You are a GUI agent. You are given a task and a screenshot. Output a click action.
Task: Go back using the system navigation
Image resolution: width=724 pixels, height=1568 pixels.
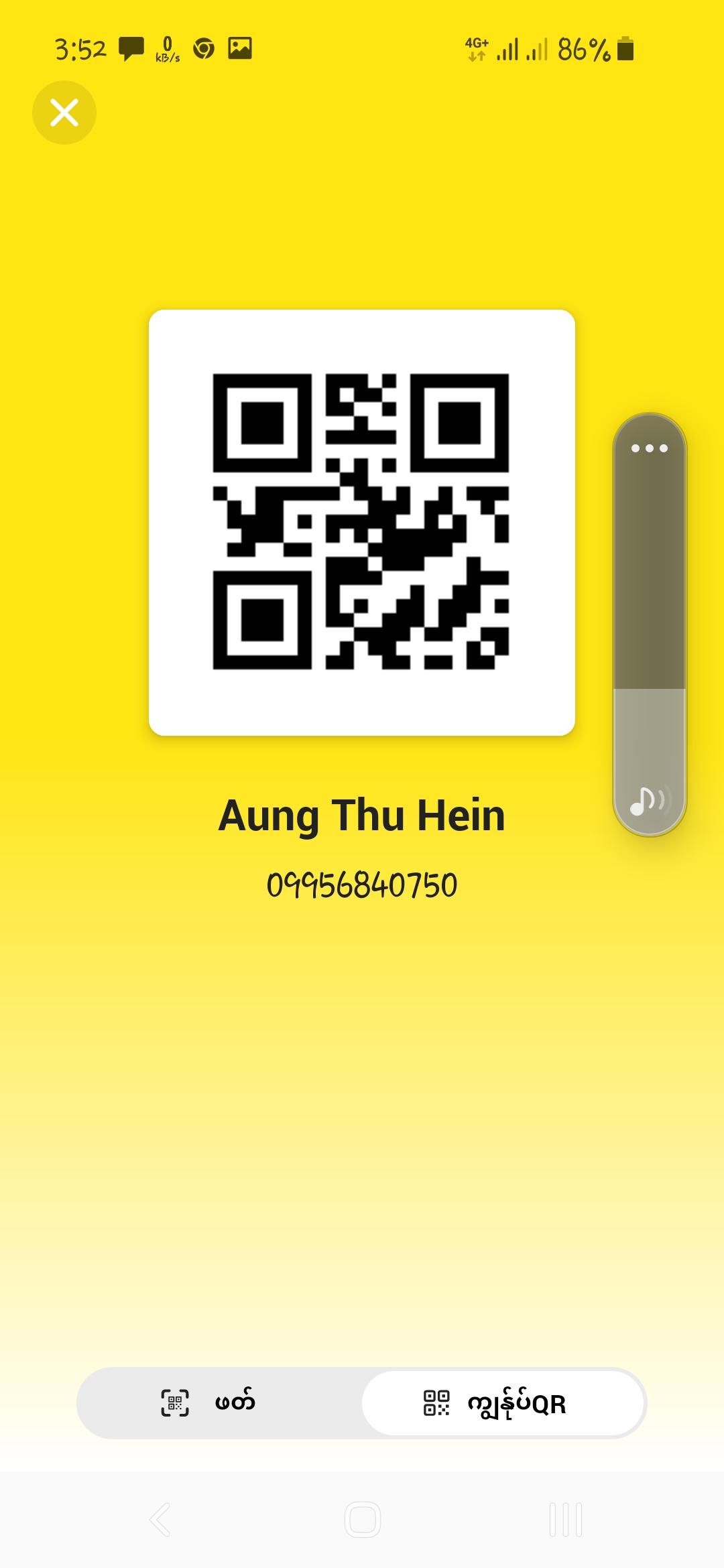pyautogui.click(x=160, y=1519)
